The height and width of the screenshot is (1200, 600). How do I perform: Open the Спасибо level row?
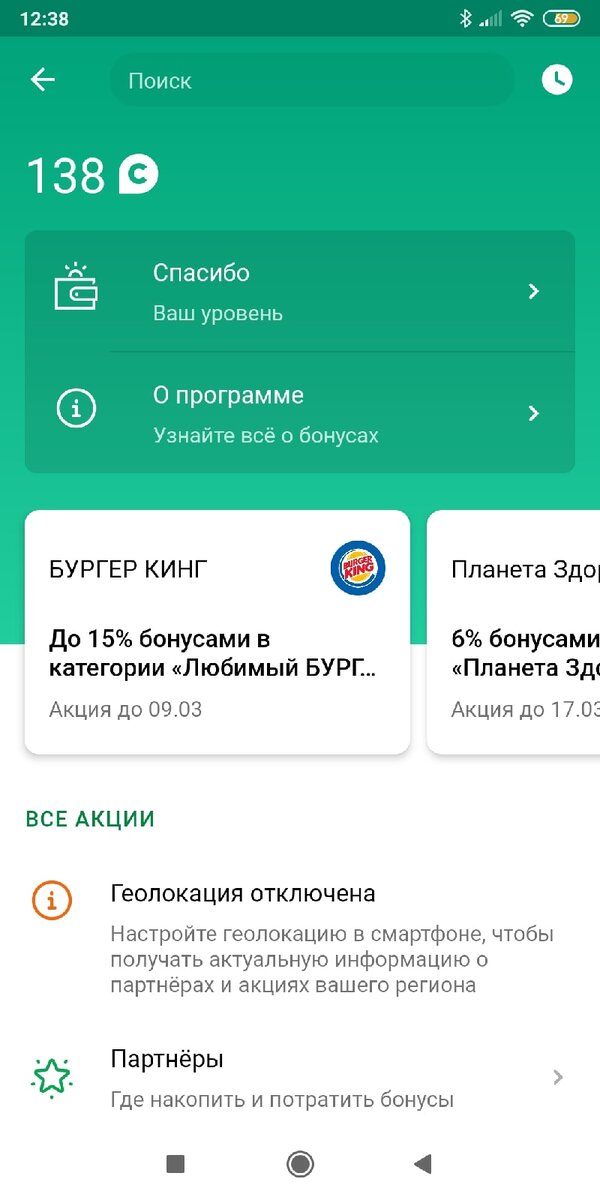click(300, 291)
